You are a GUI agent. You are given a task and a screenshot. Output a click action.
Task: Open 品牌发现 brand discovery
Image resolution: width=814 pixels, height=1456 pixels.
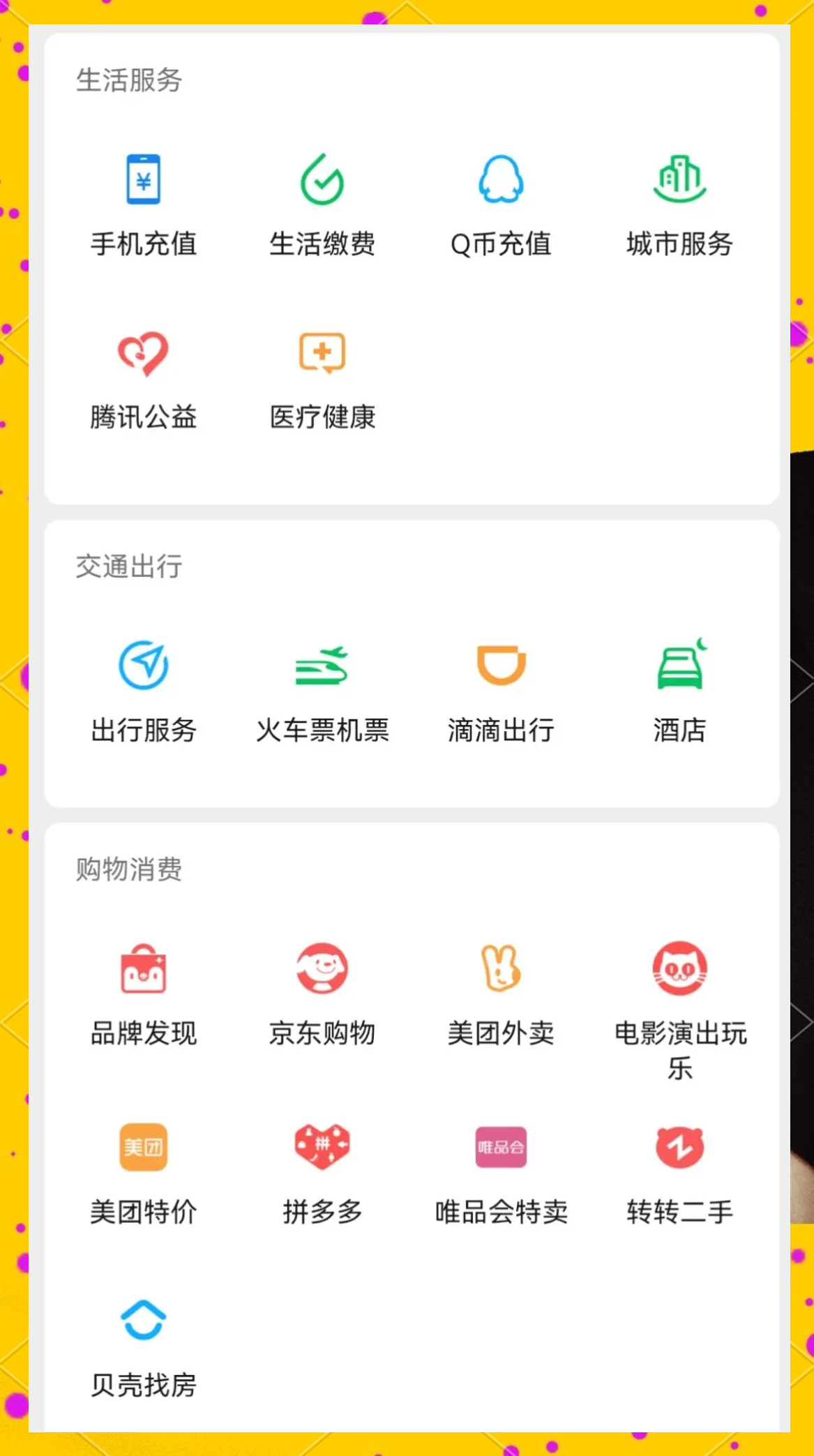click(143, 994)
